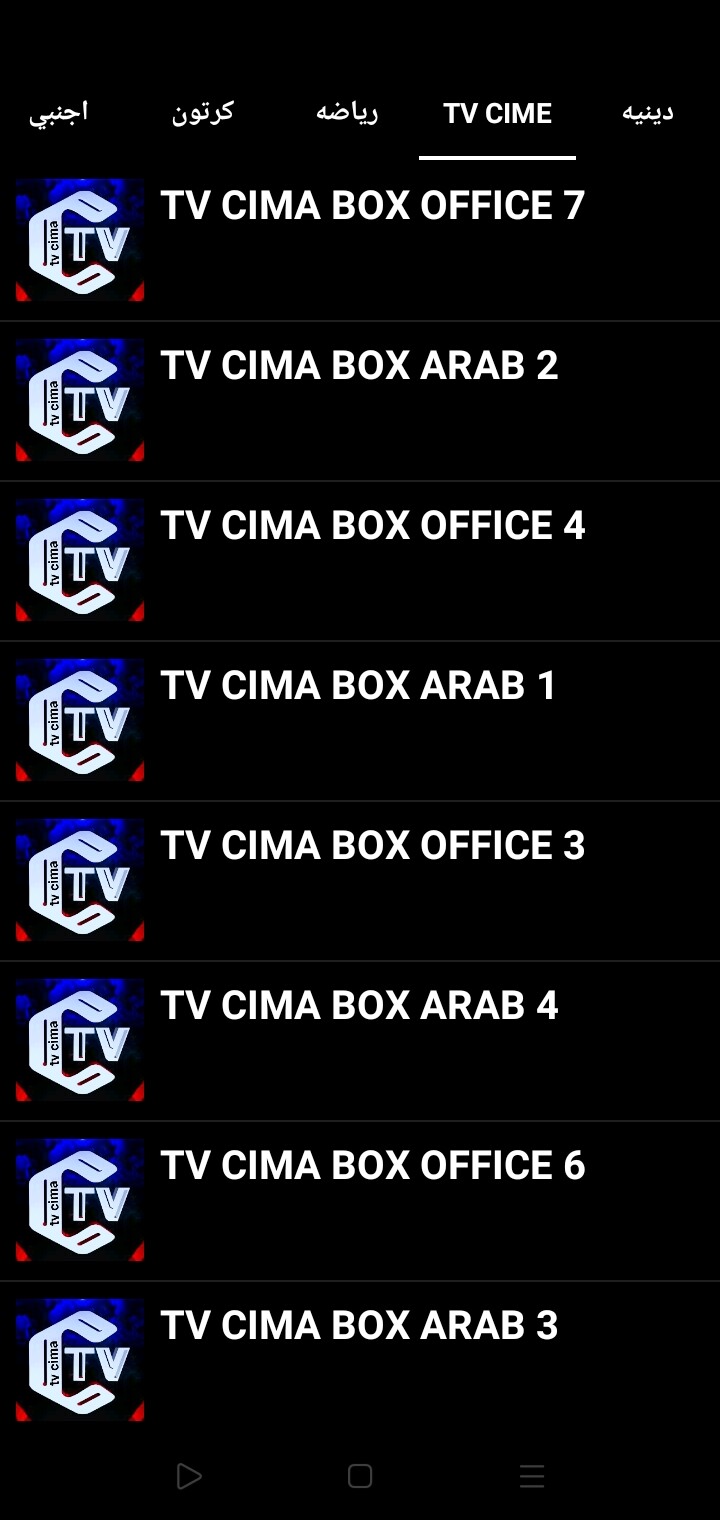Screen dimensions: 720x1520
Task: Open TV CIMA BOX ARAB 2 channel
Action: click(360, 401)
